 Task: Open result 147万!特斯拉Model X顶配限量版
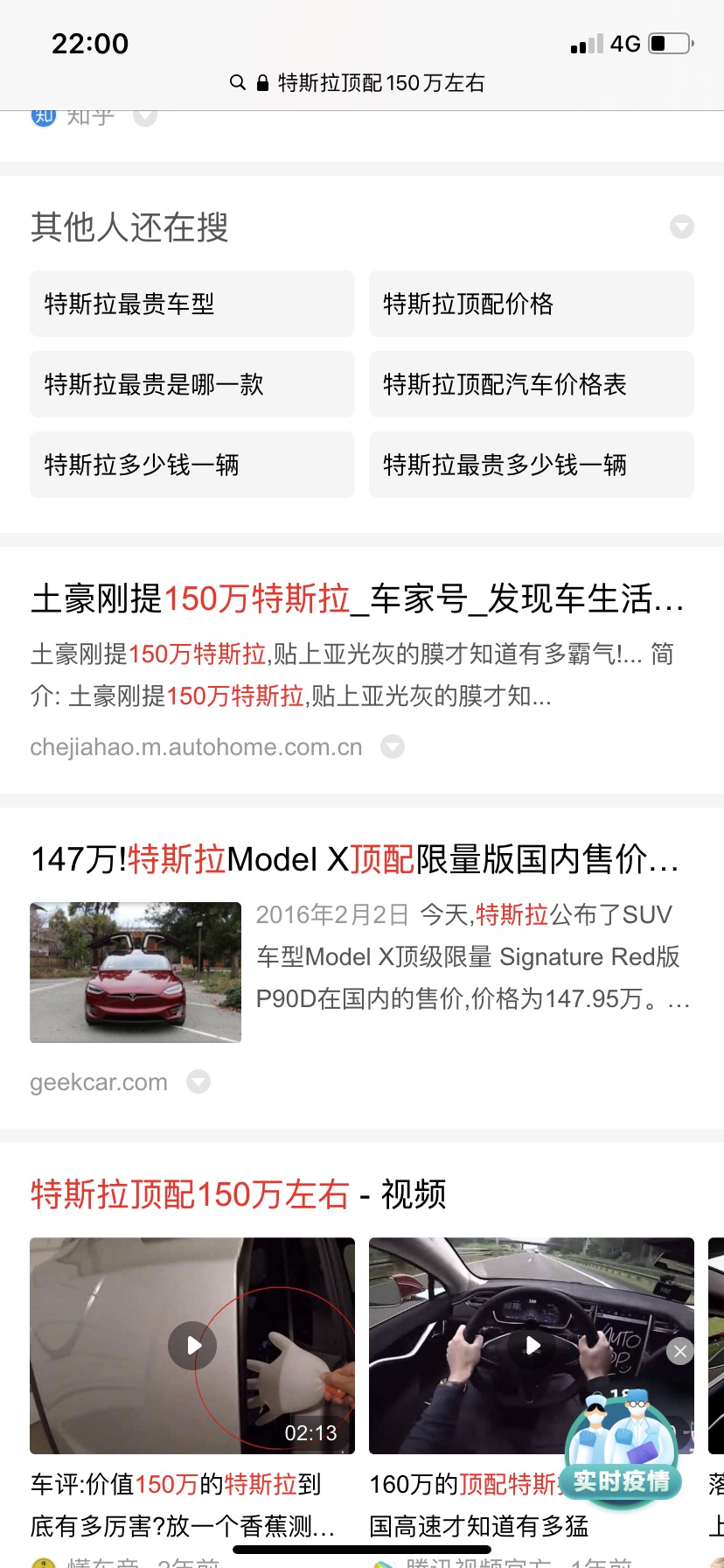click(356, 858)
